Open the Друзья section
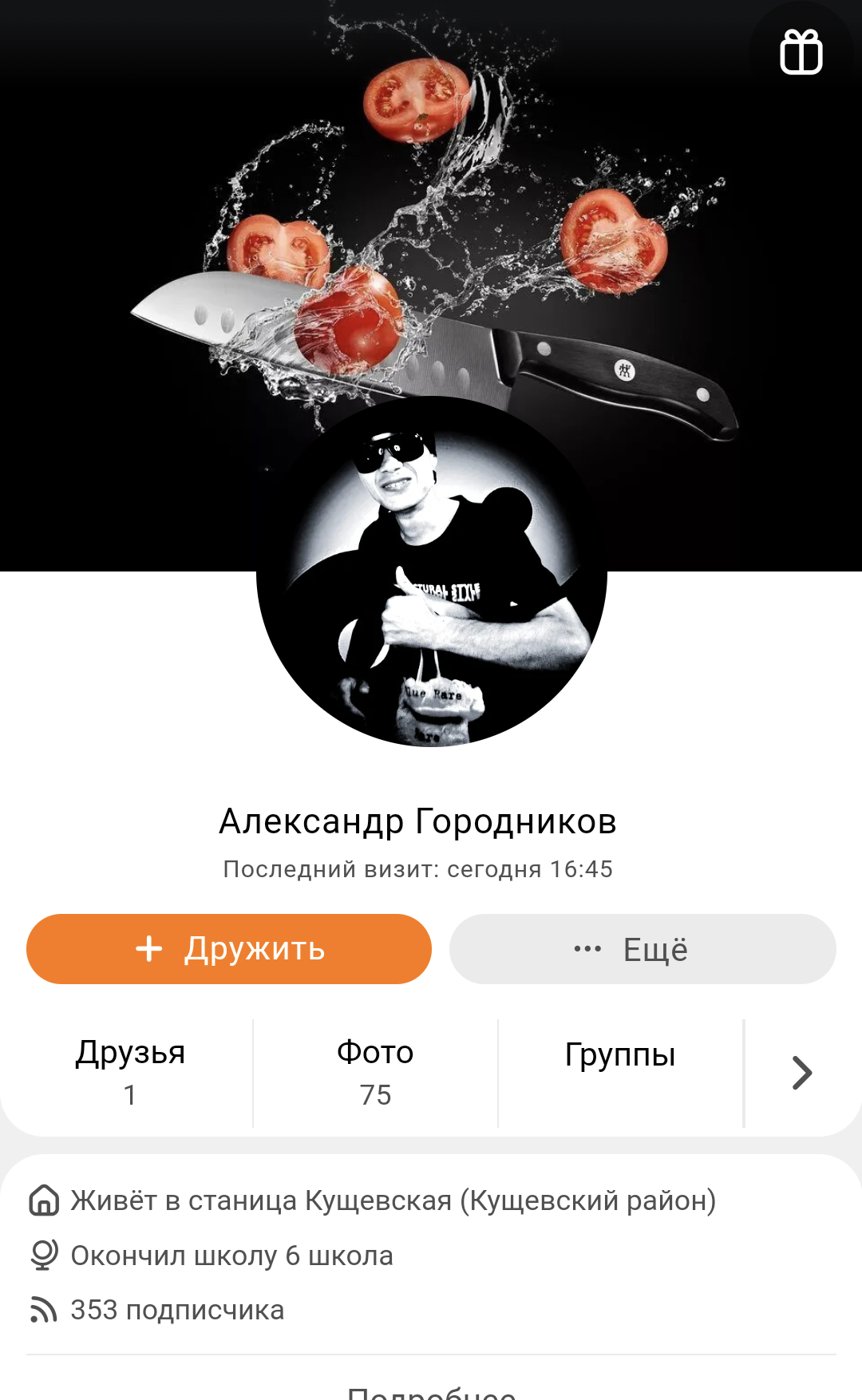Viewport: 862px width, 1400px height. click(x=130, y=1073)
